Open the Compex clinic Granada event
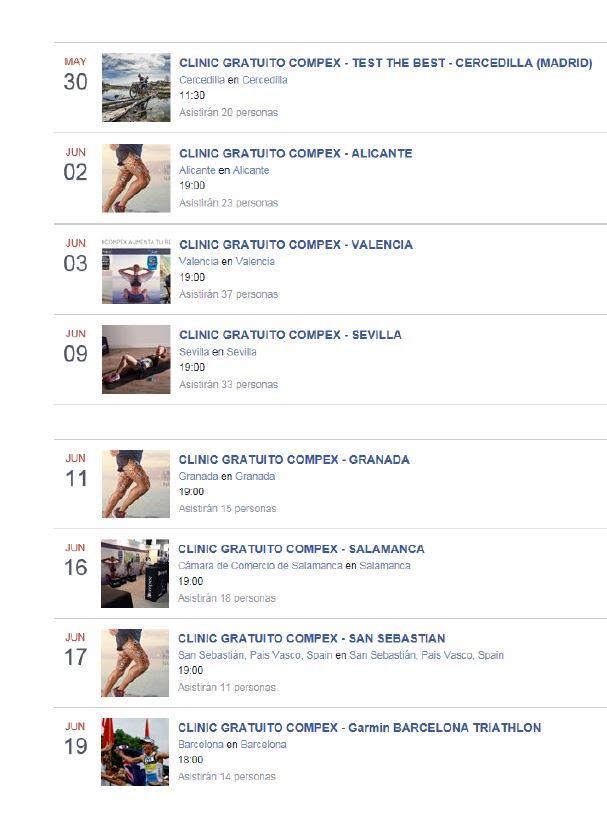 point(294,460)
